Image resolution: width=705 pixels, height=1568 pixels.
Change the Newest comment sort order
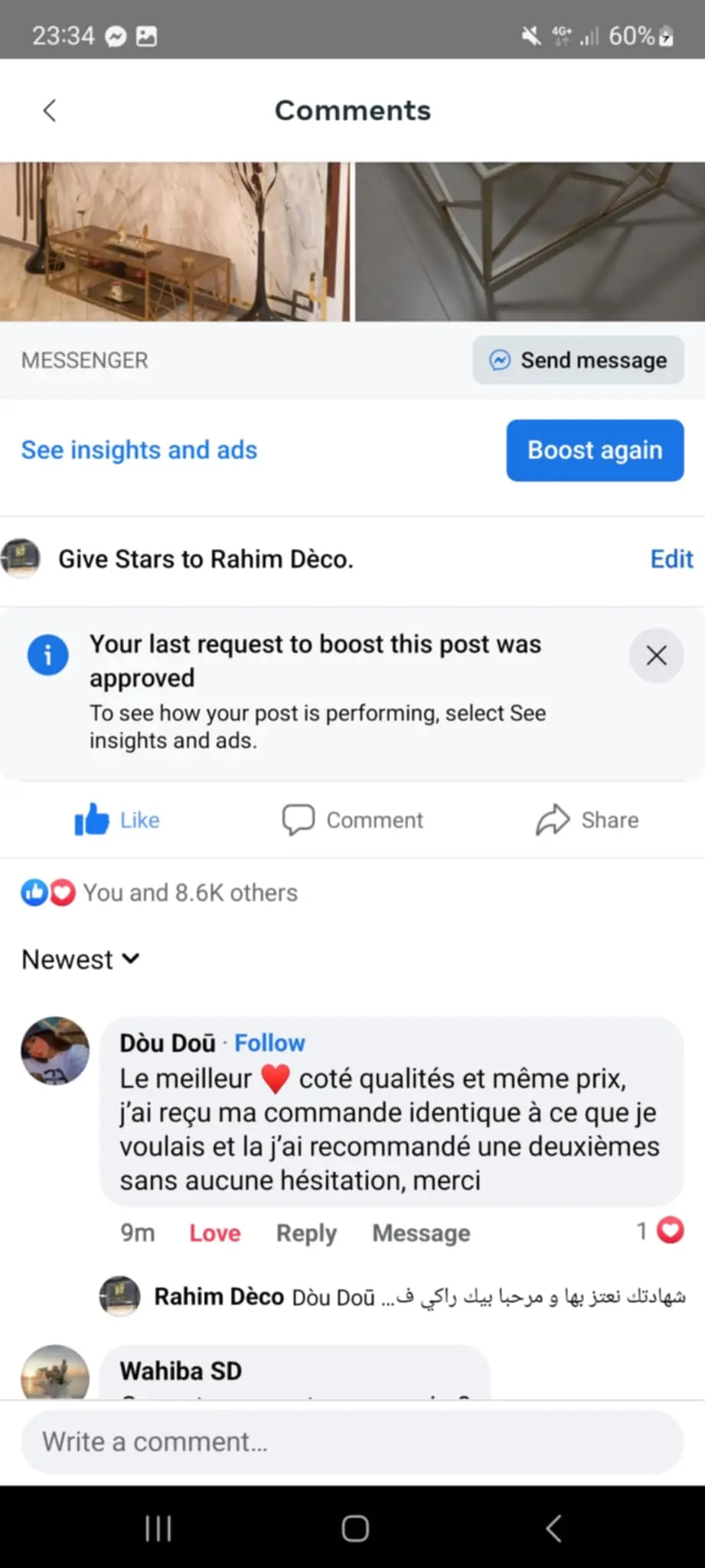coord(80,959)
